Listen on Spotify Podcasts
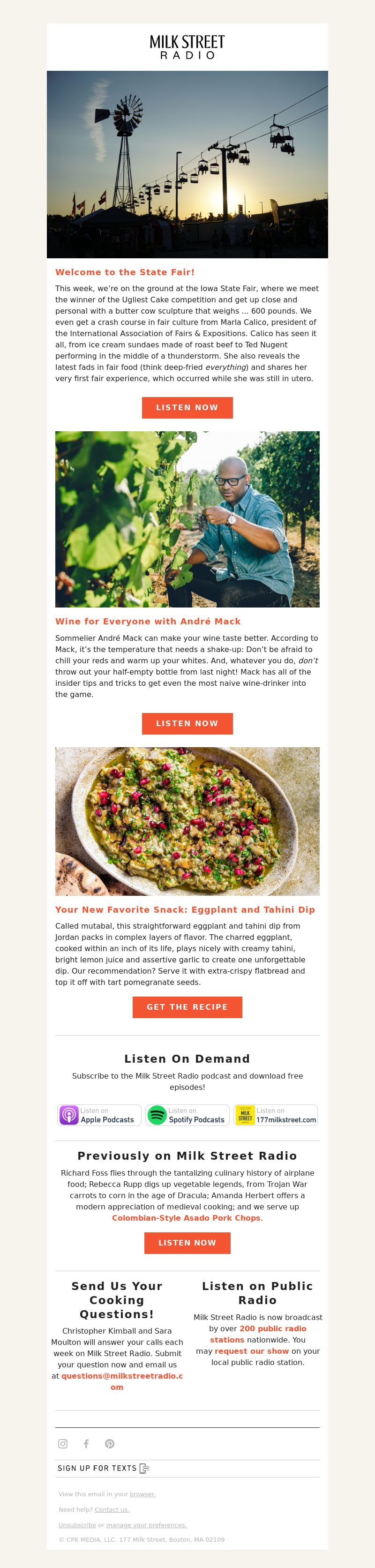This screenshot has width=375, height=1568. [187, 1115]
